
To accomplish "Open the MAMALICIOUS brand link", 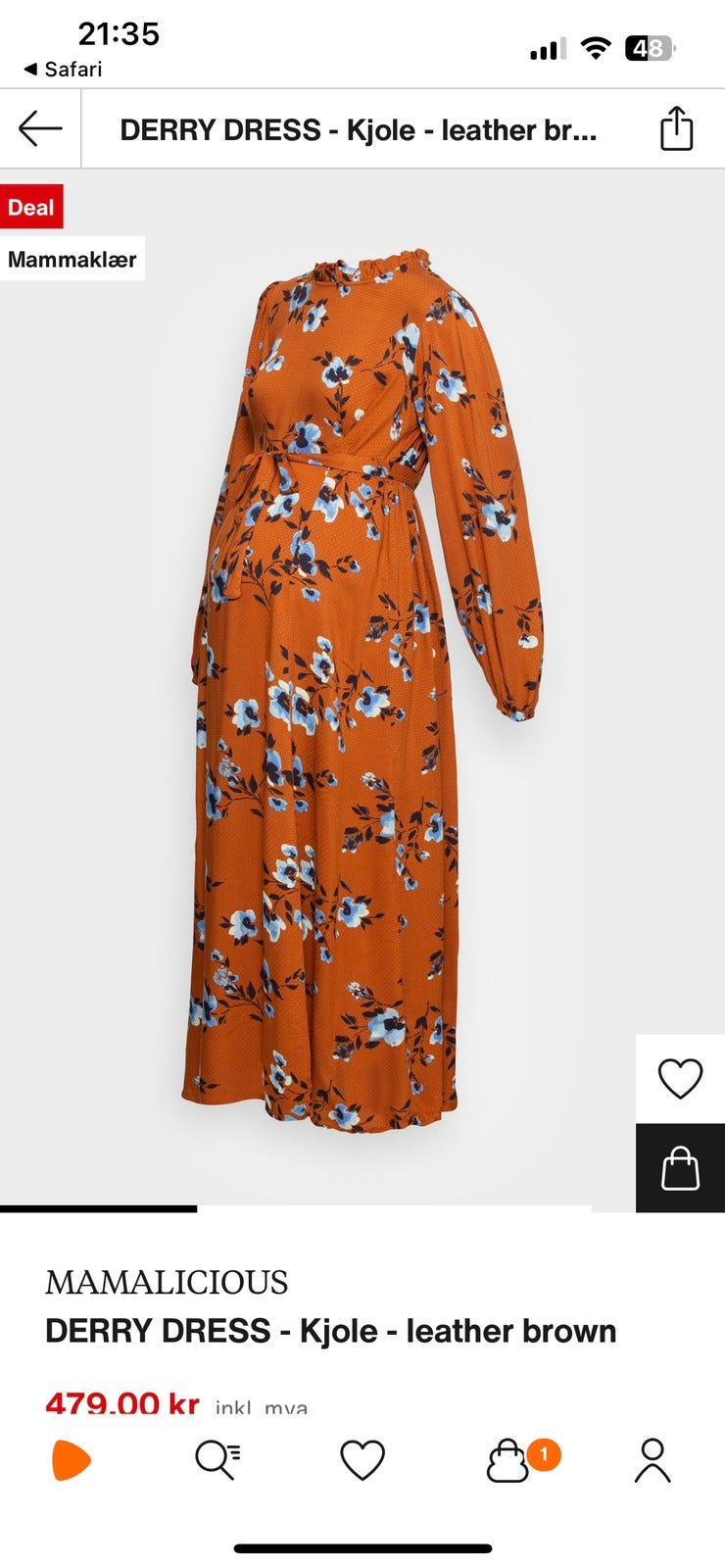I will click(x=167, y=1282).
